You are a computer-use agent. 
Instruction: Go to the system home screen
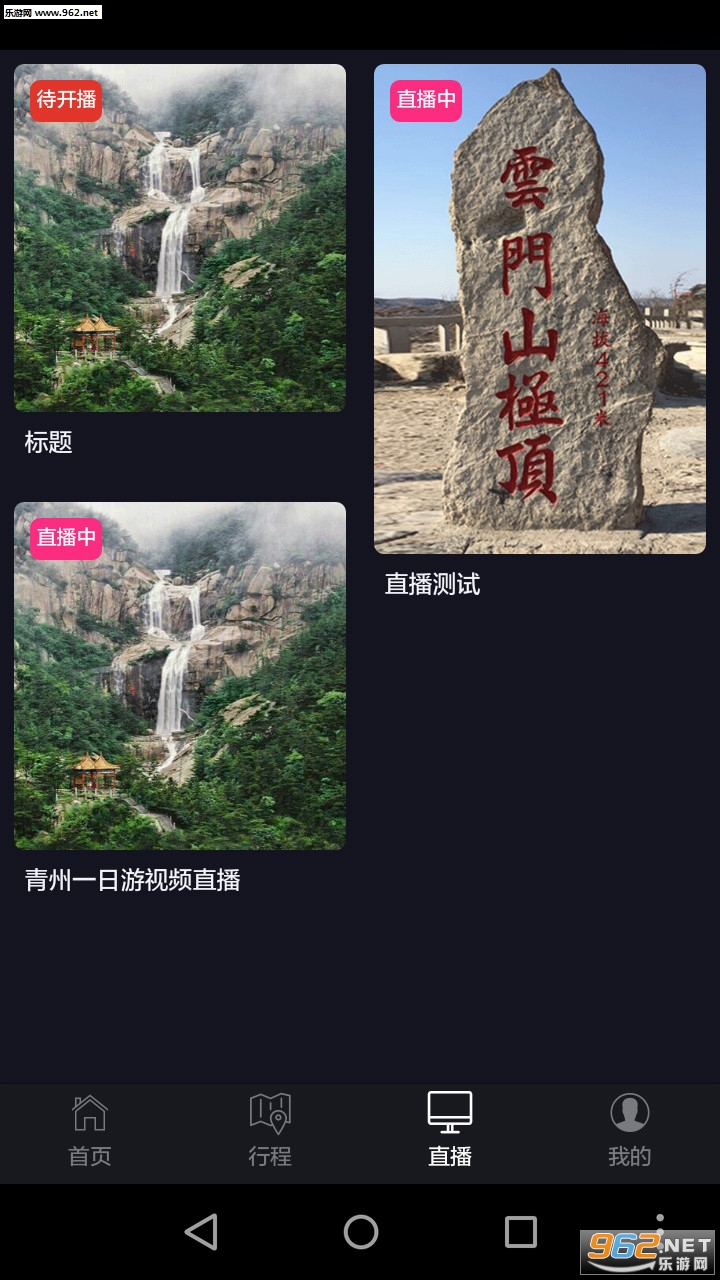pyautogui.click(x=361, y=1232)
